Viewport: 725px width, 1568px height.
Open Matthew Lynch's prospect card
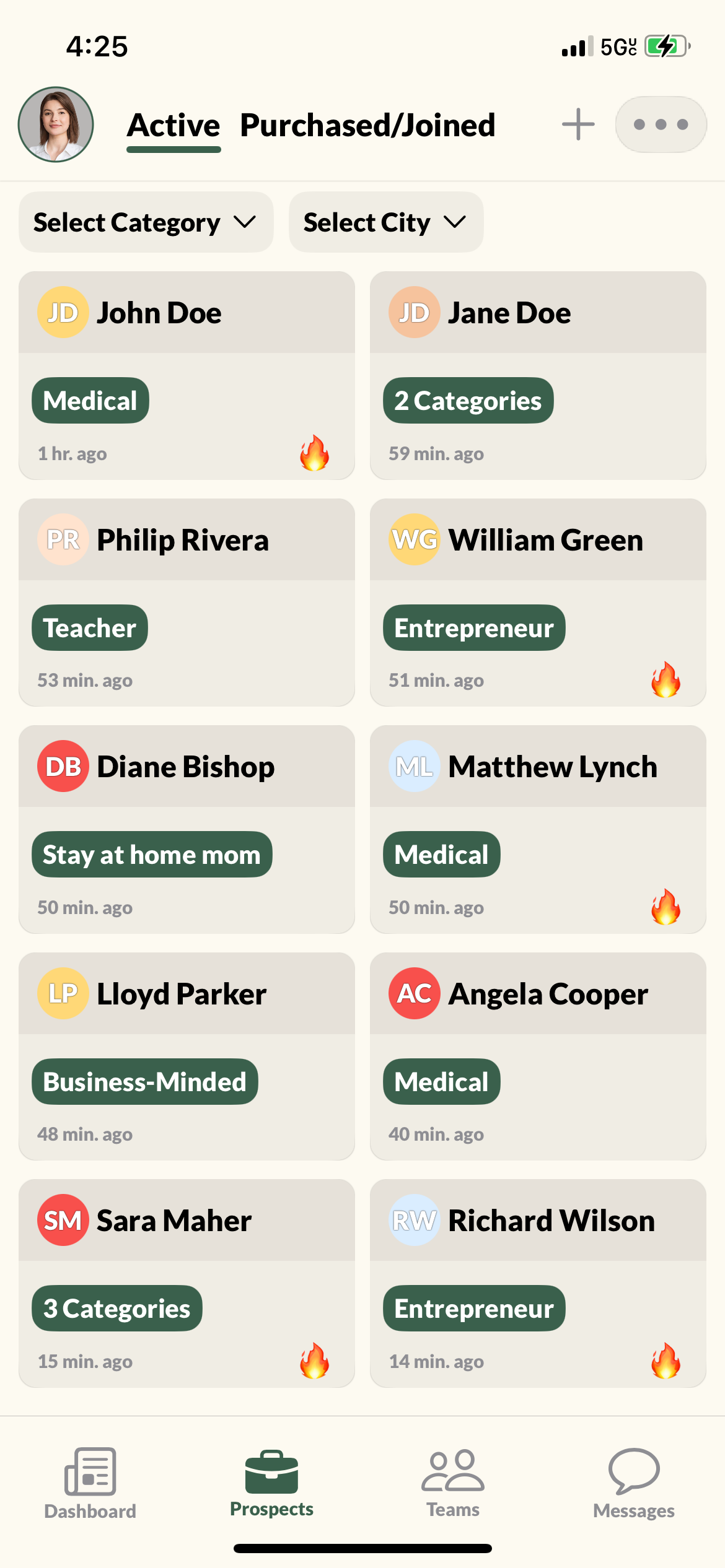point(538,829)
